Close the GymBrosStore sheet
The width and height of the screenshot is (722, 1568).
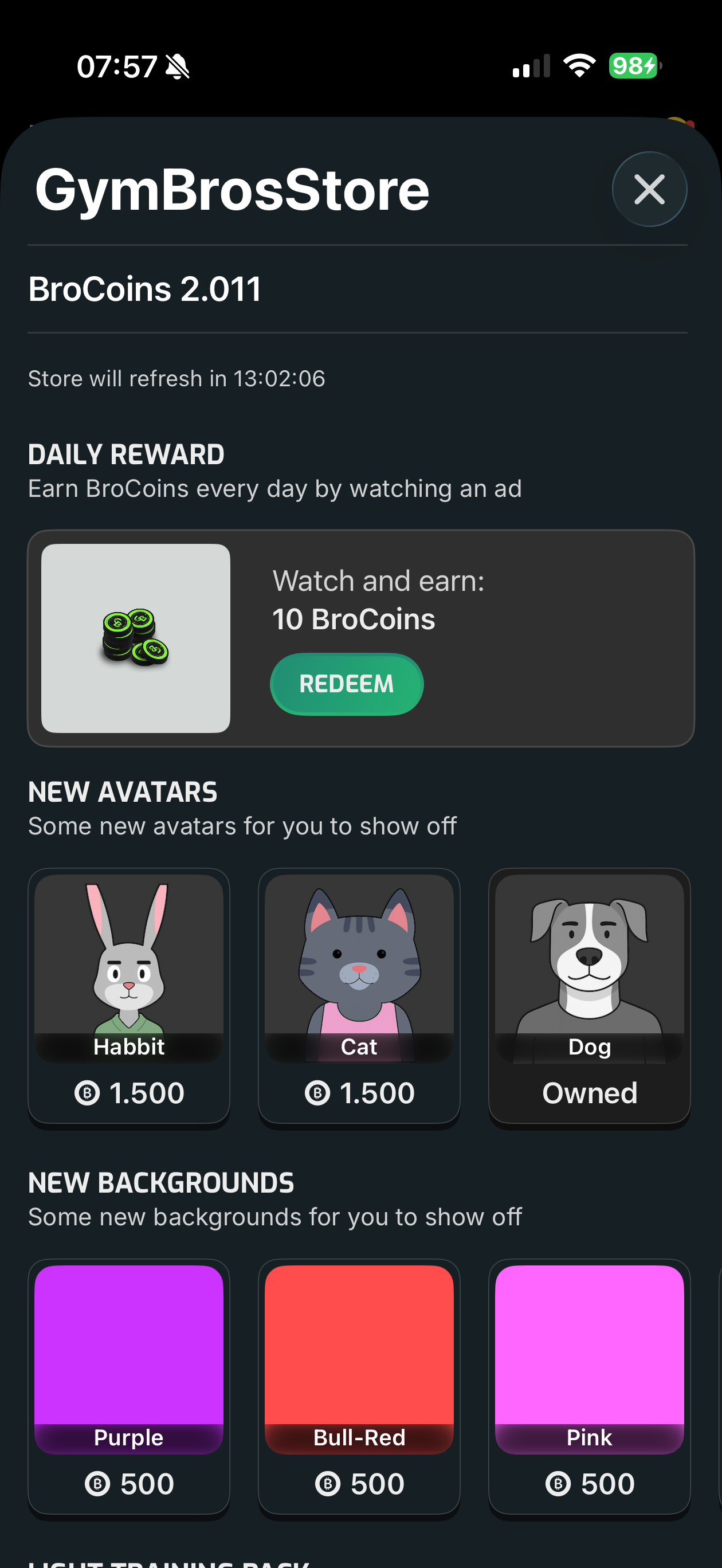[x=649, y=189]
